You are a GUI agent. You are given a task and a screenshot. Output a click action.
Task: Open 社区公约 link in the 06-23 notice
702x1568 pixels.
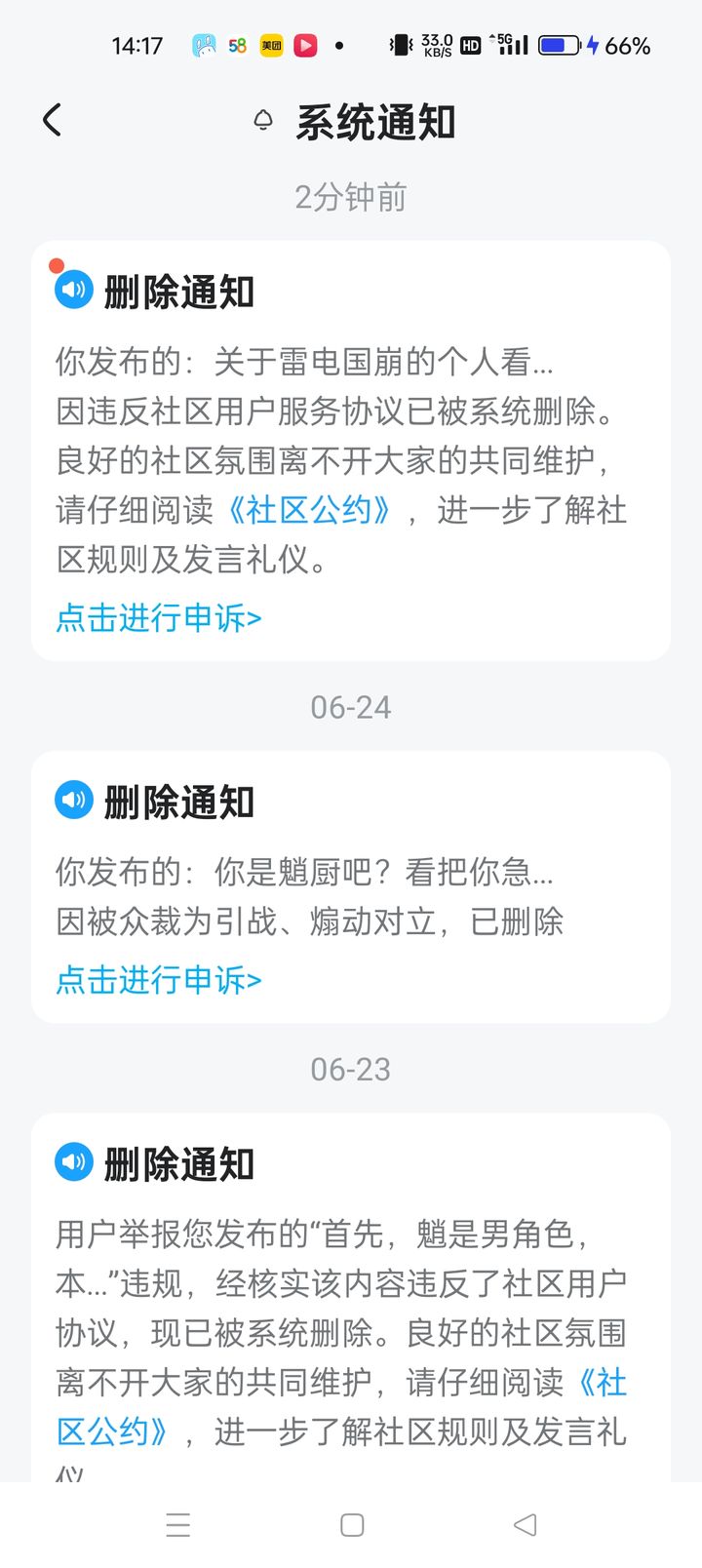[112, 1431]
